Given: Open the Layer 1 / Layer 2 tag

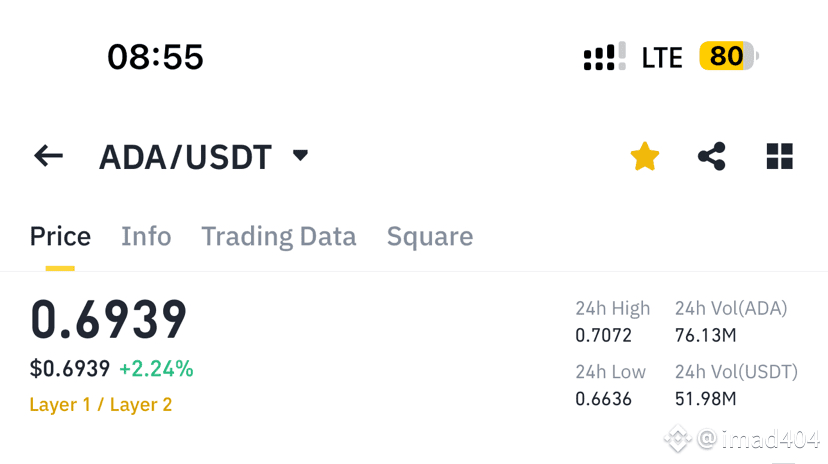Looking at the screenshot, I should coord(101,405).
